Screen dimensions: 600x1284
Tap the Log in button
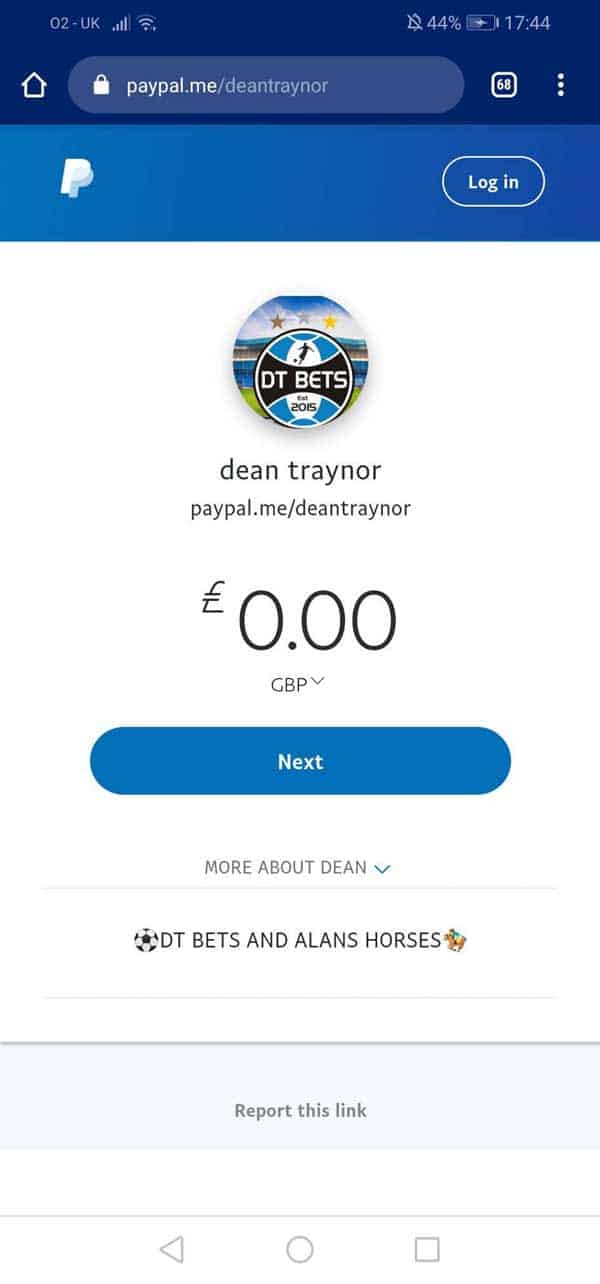click(x=493, y=182)
